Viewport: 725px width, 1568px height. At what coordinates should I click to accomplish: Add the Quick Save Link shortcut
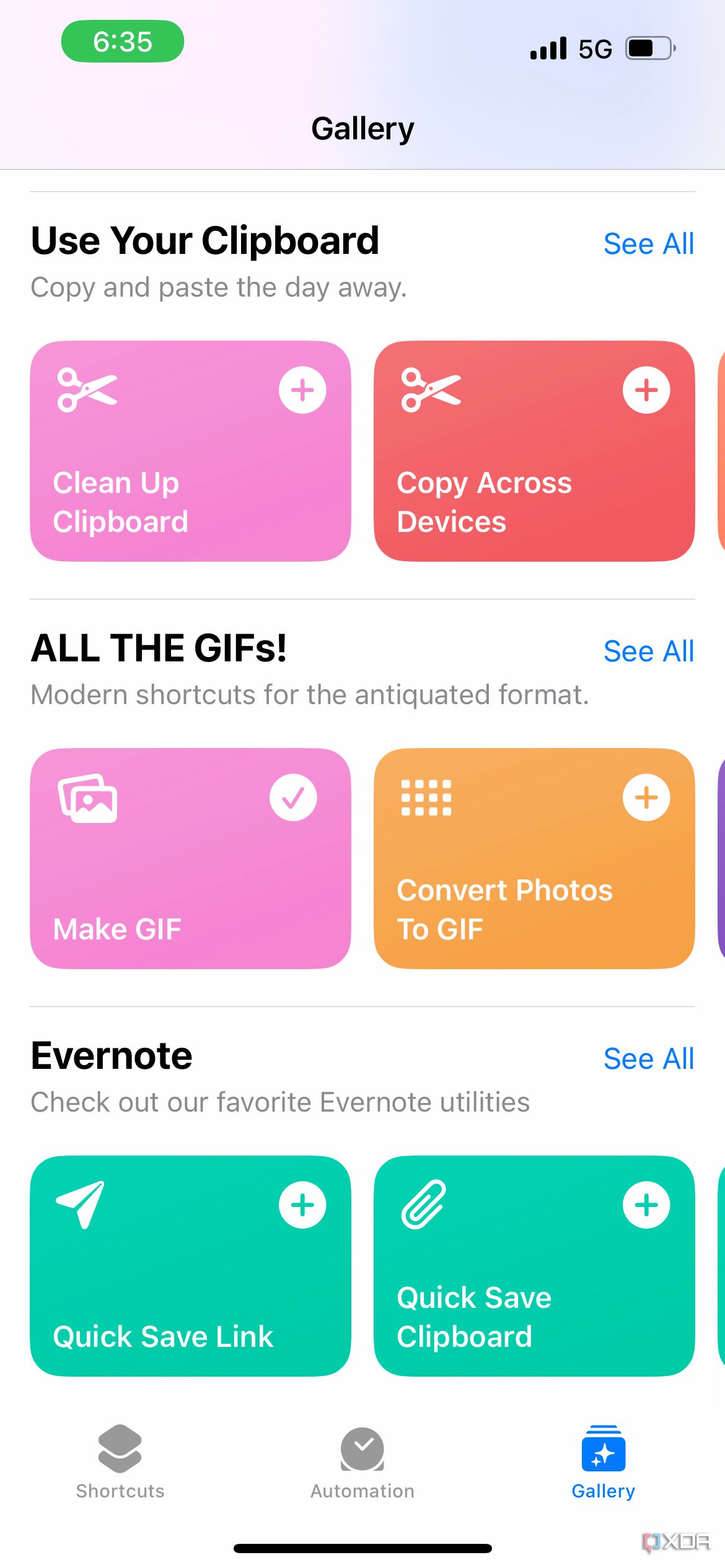coord(302,1205)
